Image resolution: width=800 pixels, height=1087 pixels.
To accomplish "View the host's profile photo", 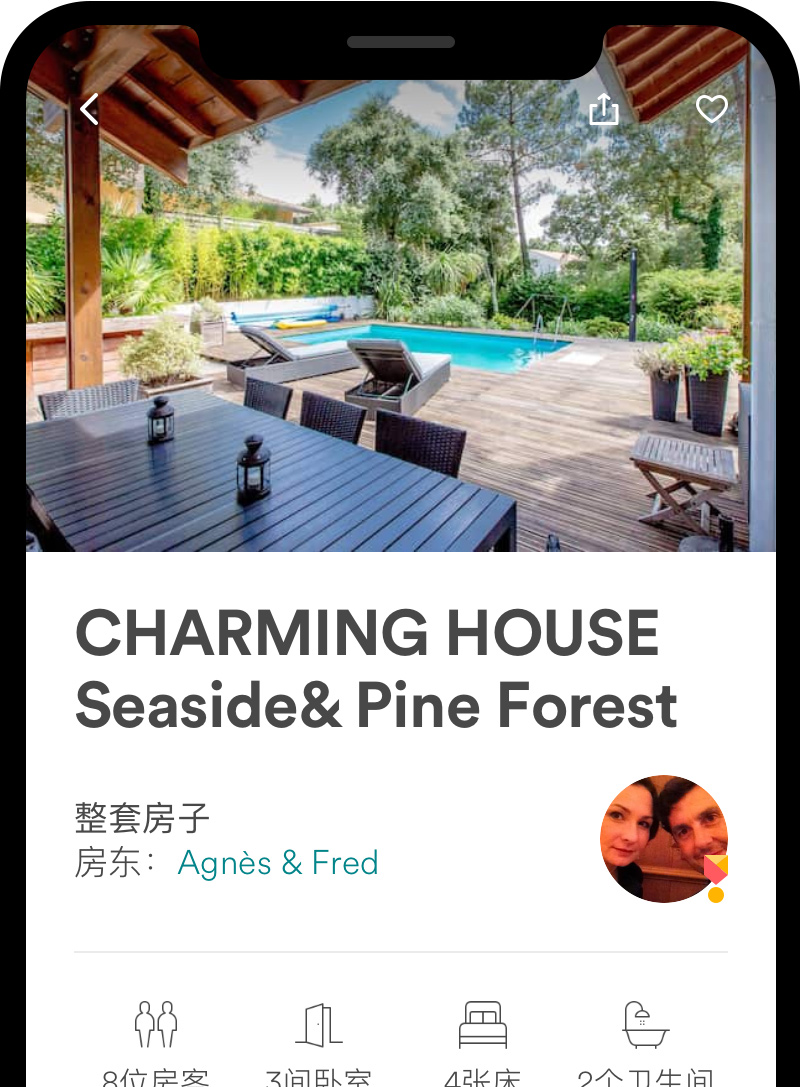I will [663, 838].
